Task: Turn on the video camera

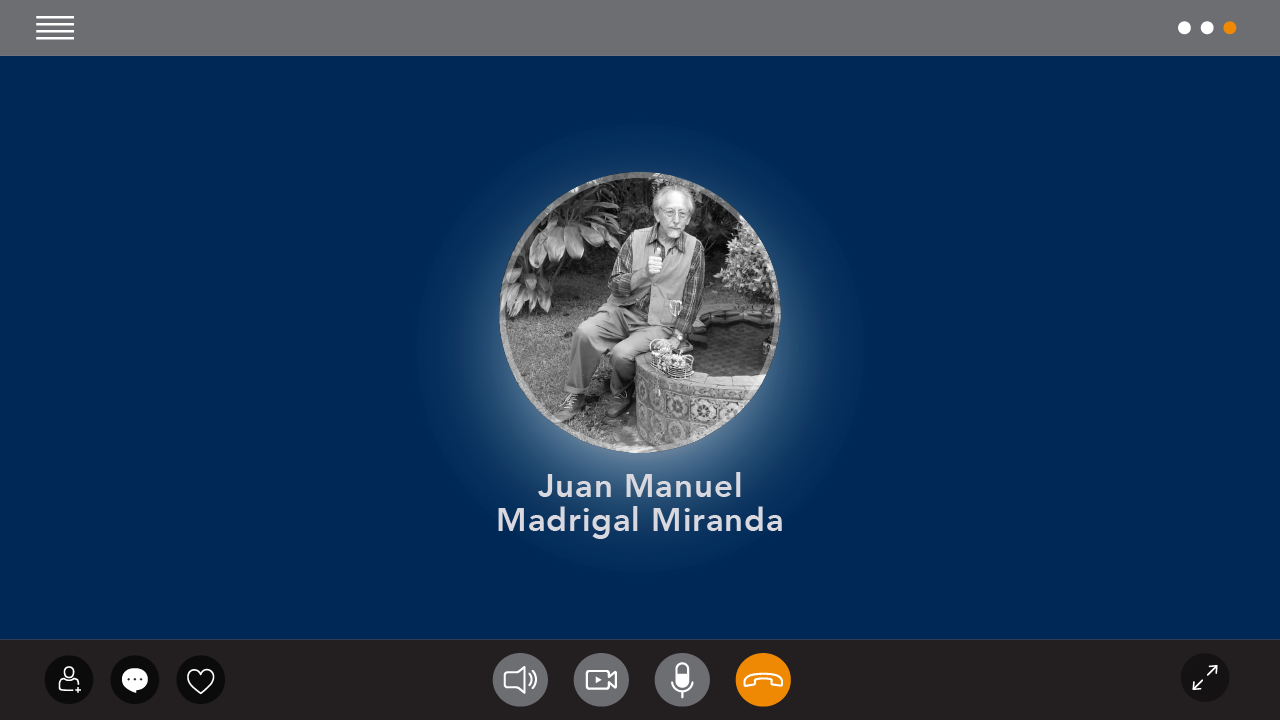Action: click(601, 680)
